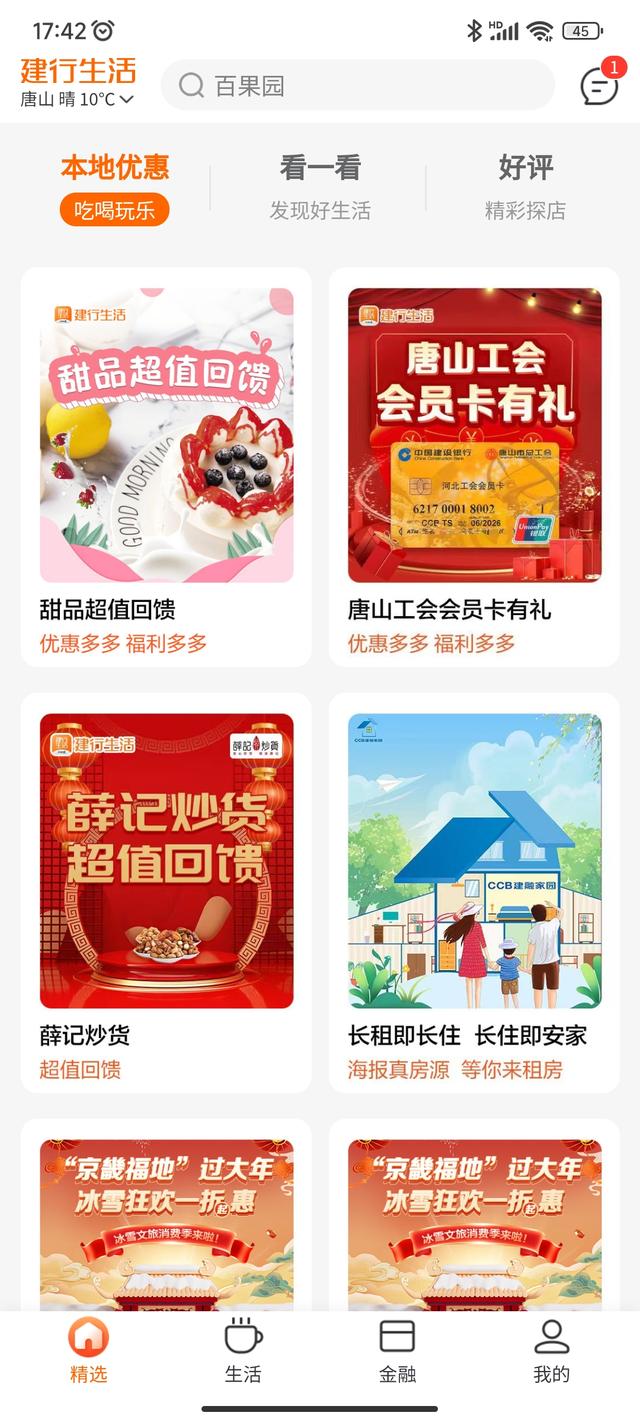The width and height of the screenshot is (640, 1422).
Task: Switch to the 生活 bottom tab
Action: click(243, 1351)
